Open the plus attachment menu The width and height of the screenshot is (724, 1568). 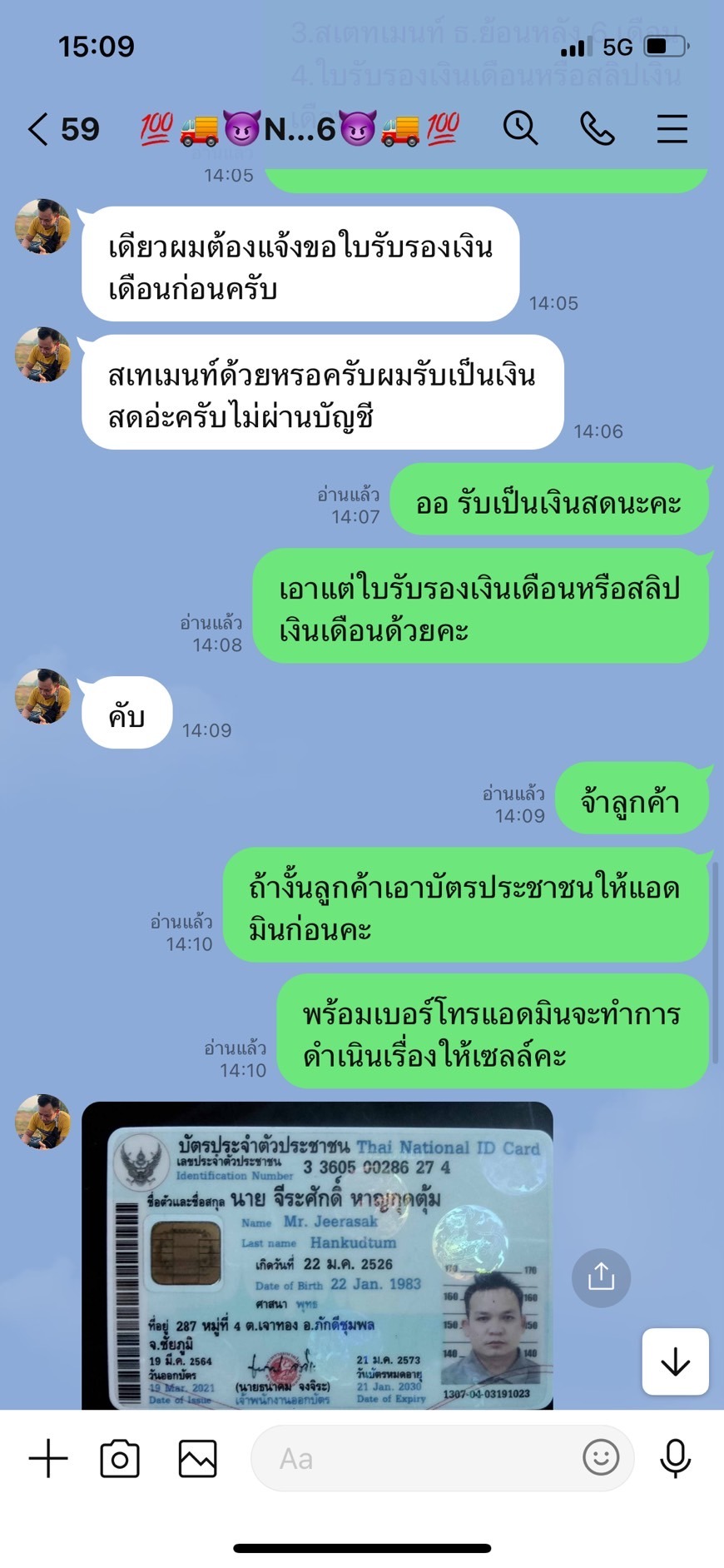coord(48,1459)
